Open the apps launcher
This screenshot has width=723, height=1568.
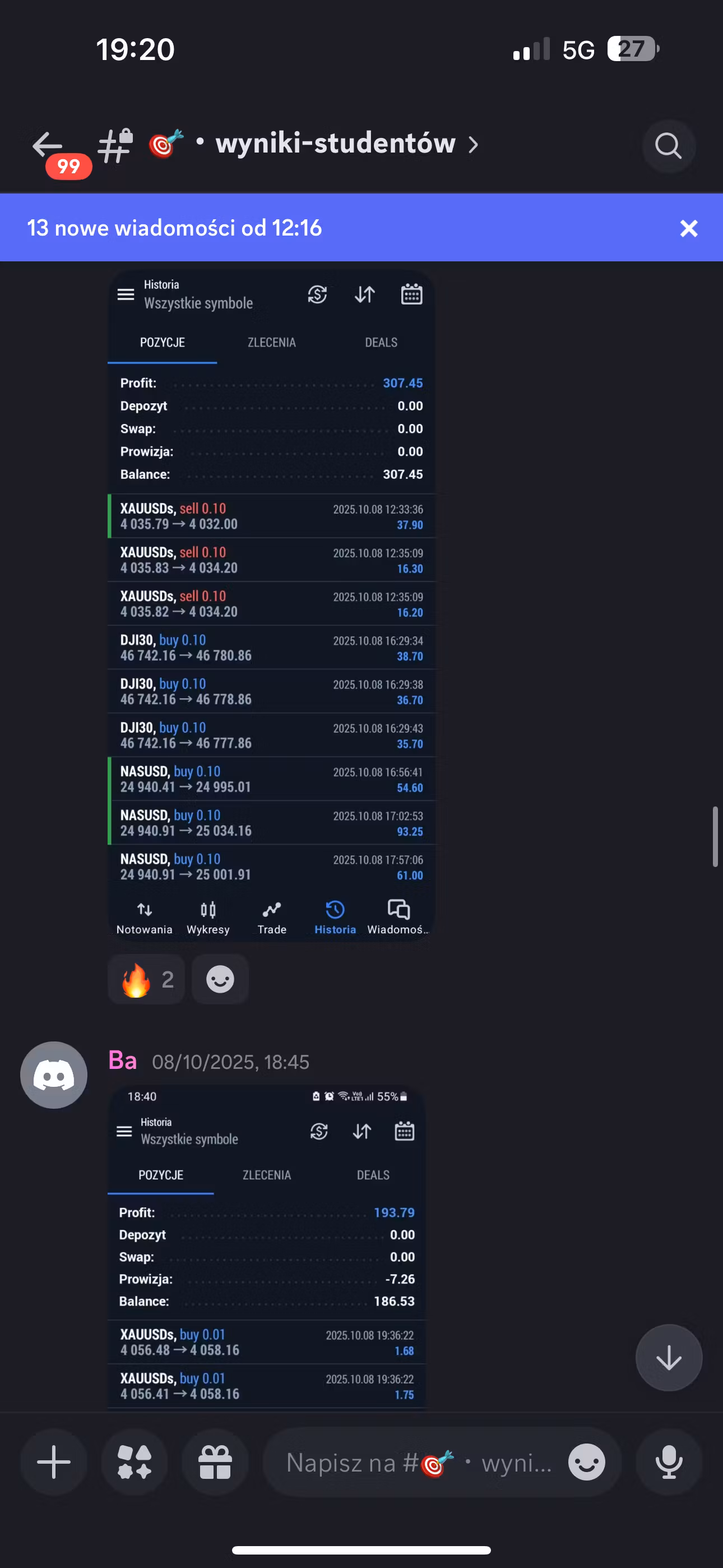coord(135,1462)
